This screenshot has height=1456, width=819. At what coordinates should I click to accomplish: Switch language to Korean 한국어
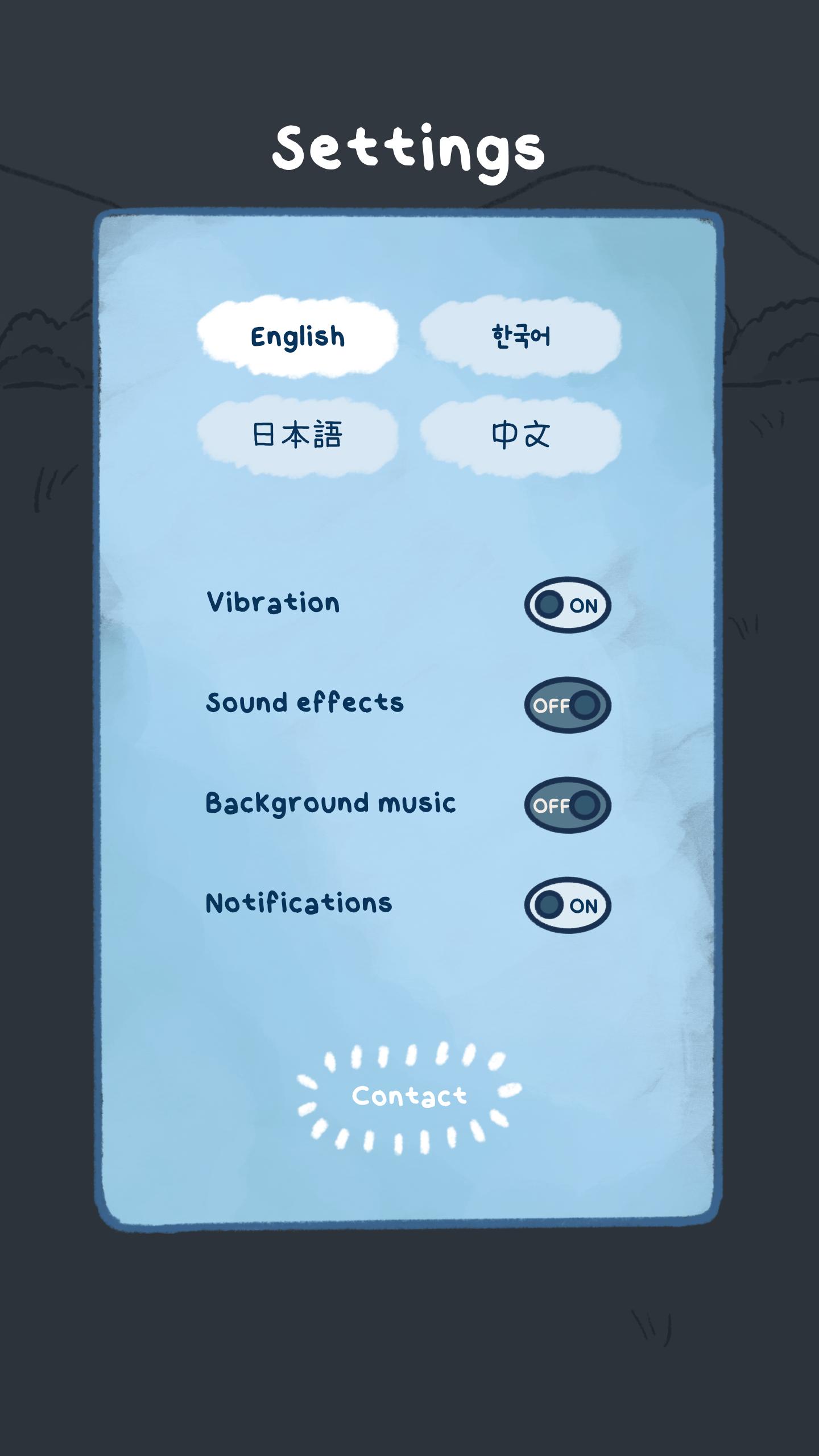click(520, 337)
